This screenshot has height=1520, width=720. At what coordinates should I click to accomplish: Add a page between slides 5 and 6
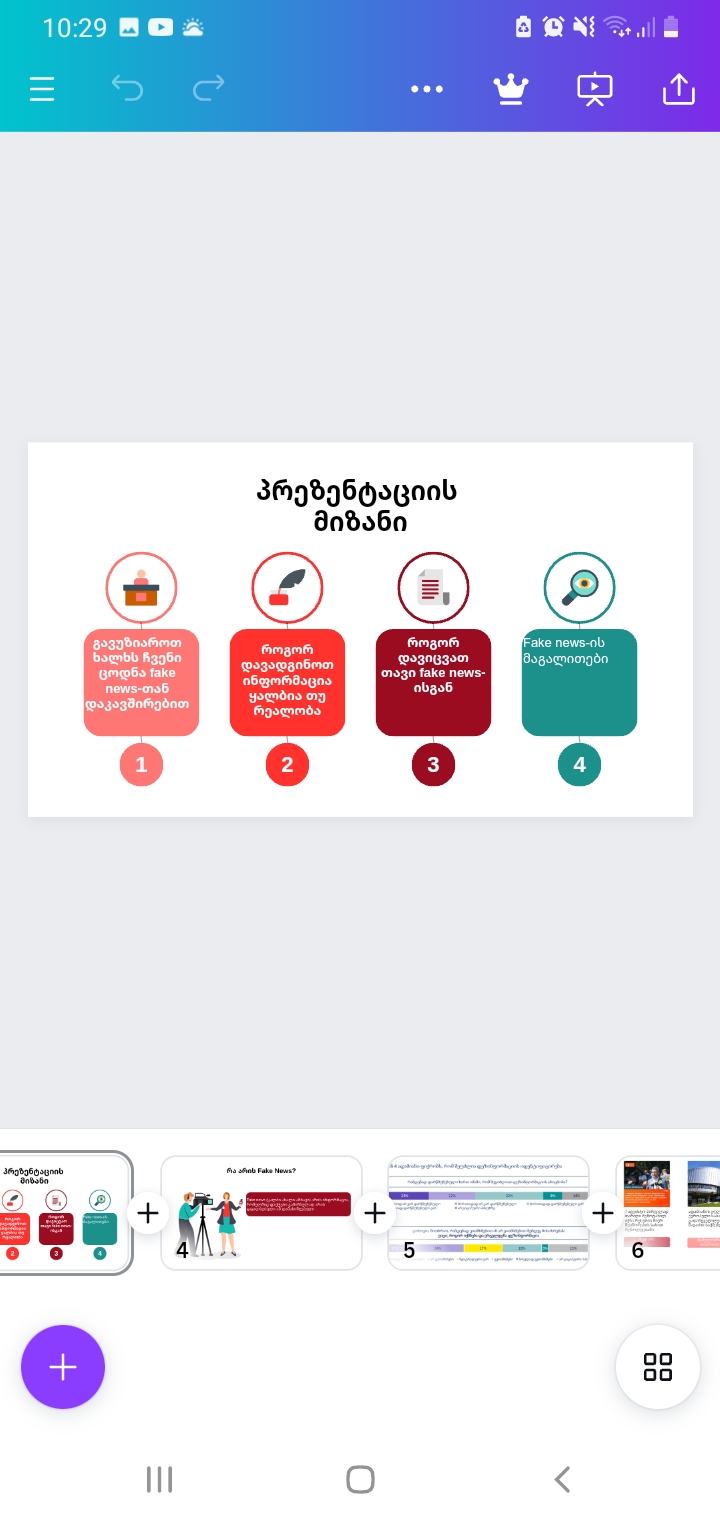point(602,1214)
